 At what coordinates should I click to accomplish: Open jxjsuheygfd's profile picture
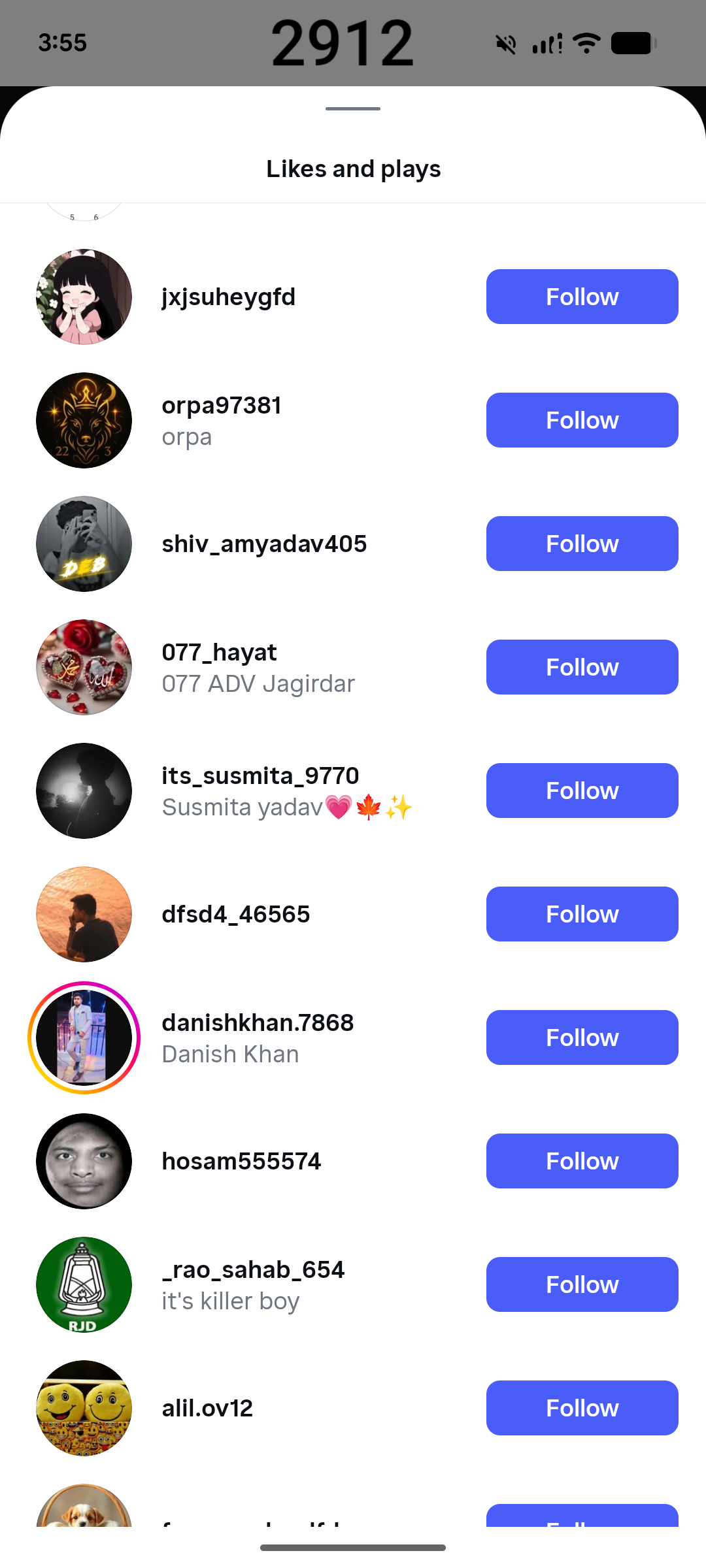pos(84,297)
